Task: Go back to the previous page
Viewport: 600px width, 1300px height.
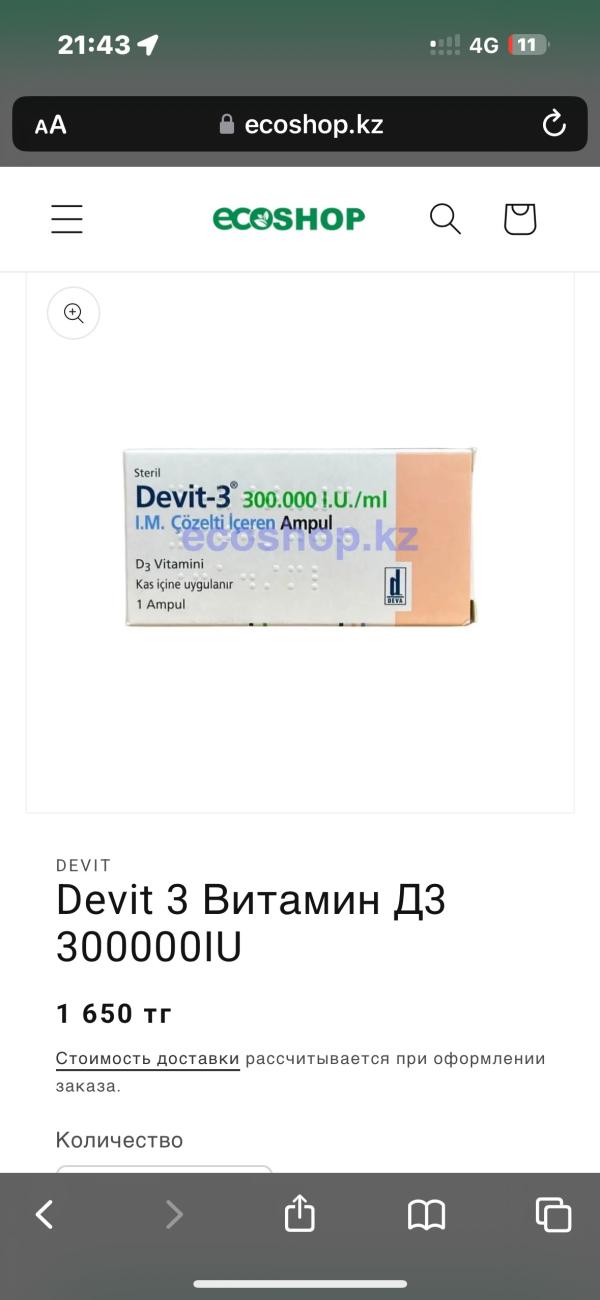Action: (x=44, y=1214)
